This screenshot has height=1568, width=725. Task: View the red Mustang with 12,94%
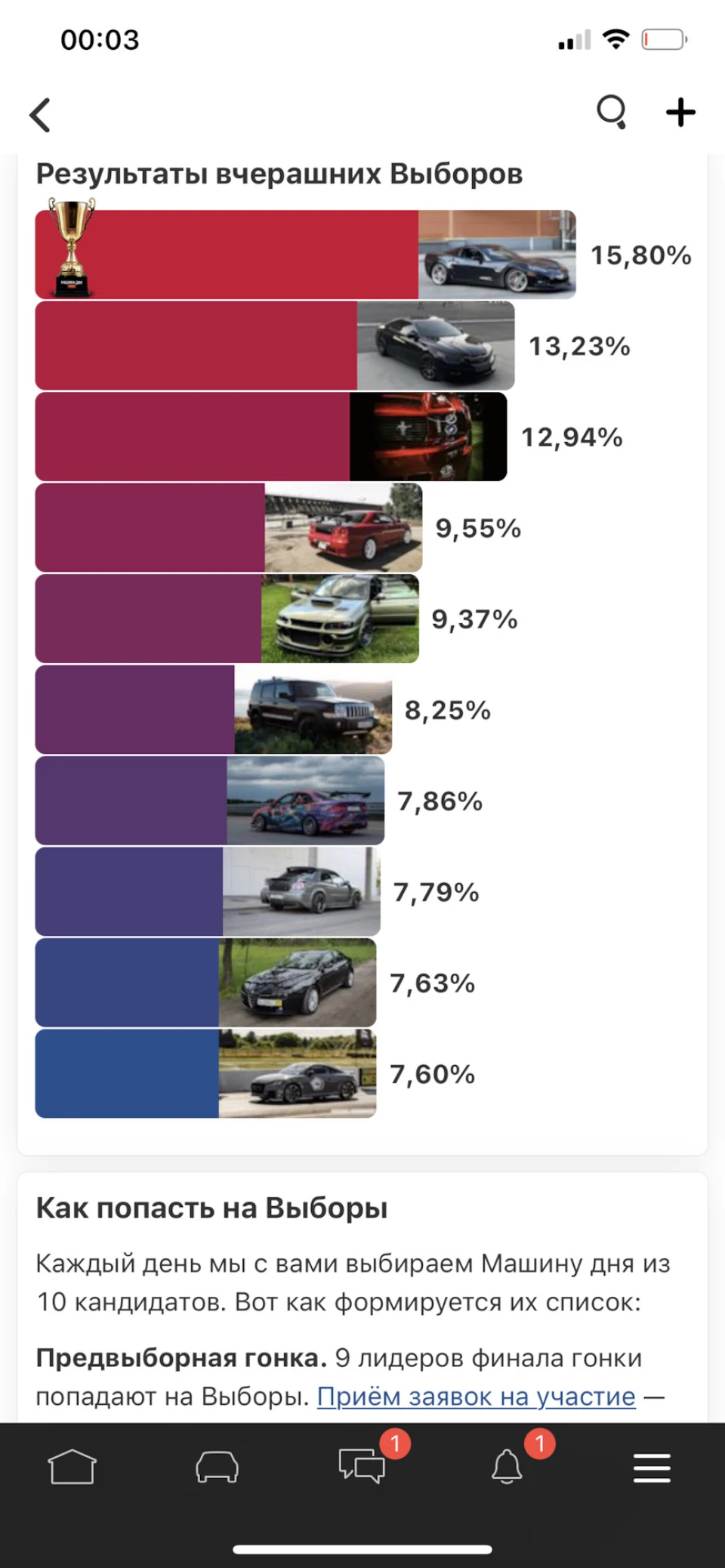click(x=271, y=437)
